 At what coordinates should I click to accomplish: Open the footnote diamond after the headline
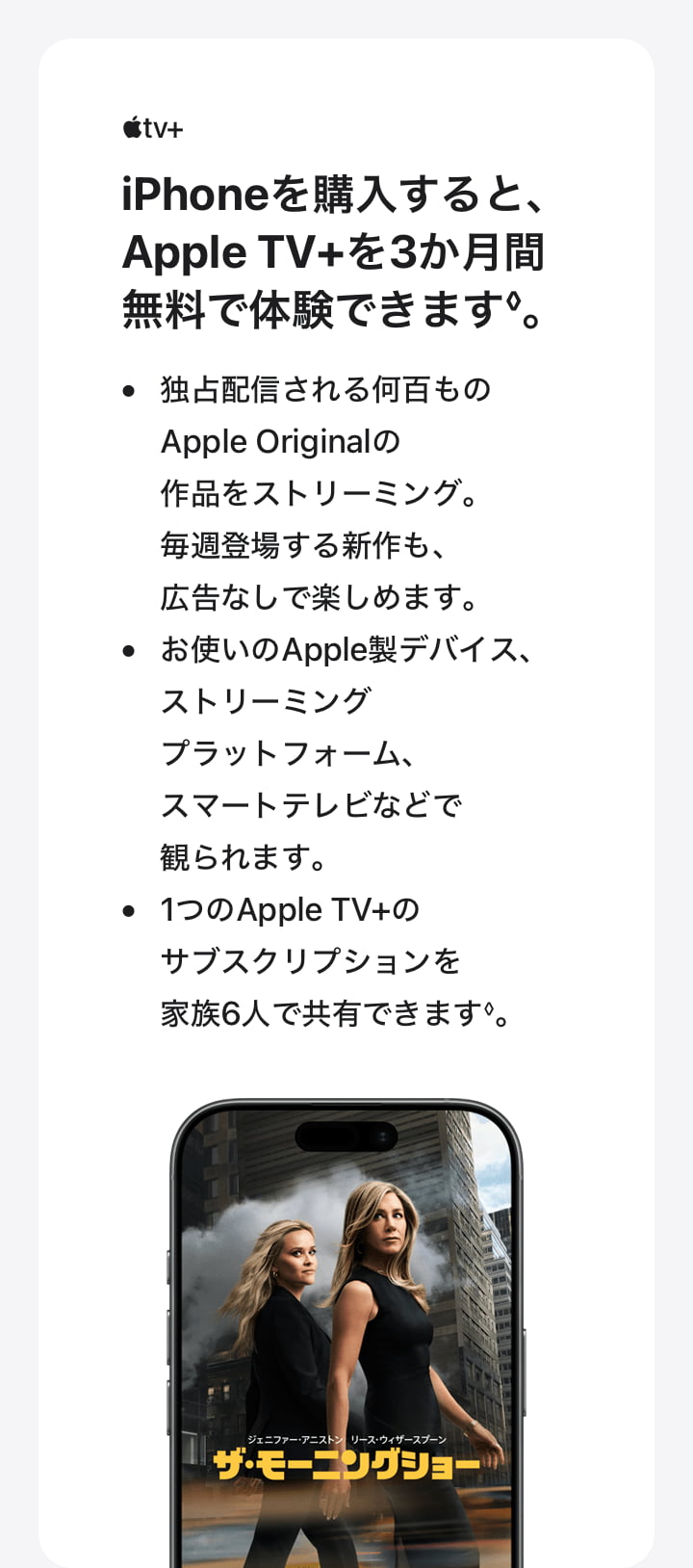click(511, 301)
